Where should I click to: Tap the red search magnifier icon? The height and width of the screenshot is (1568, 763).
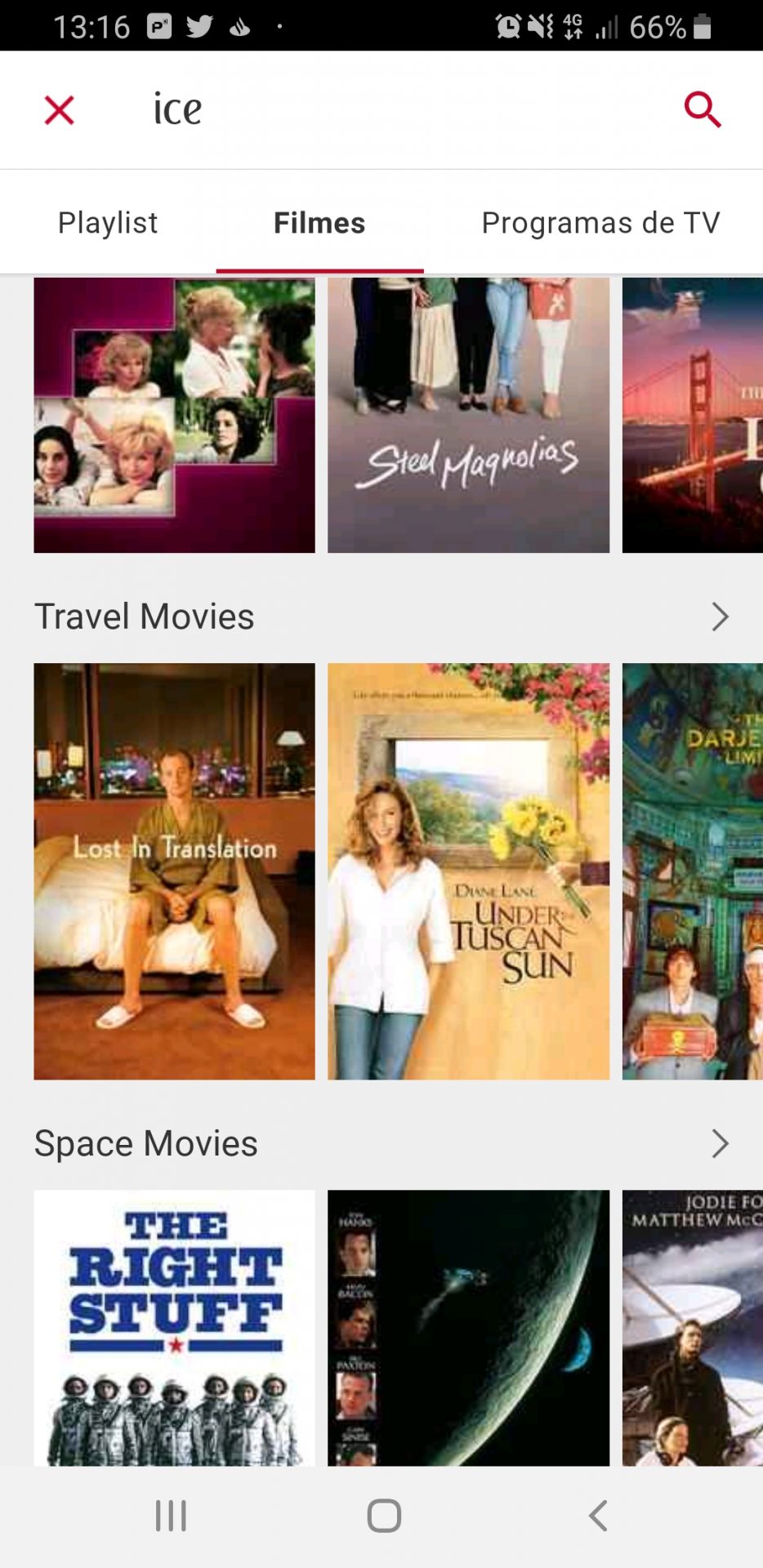pos(702,109)
